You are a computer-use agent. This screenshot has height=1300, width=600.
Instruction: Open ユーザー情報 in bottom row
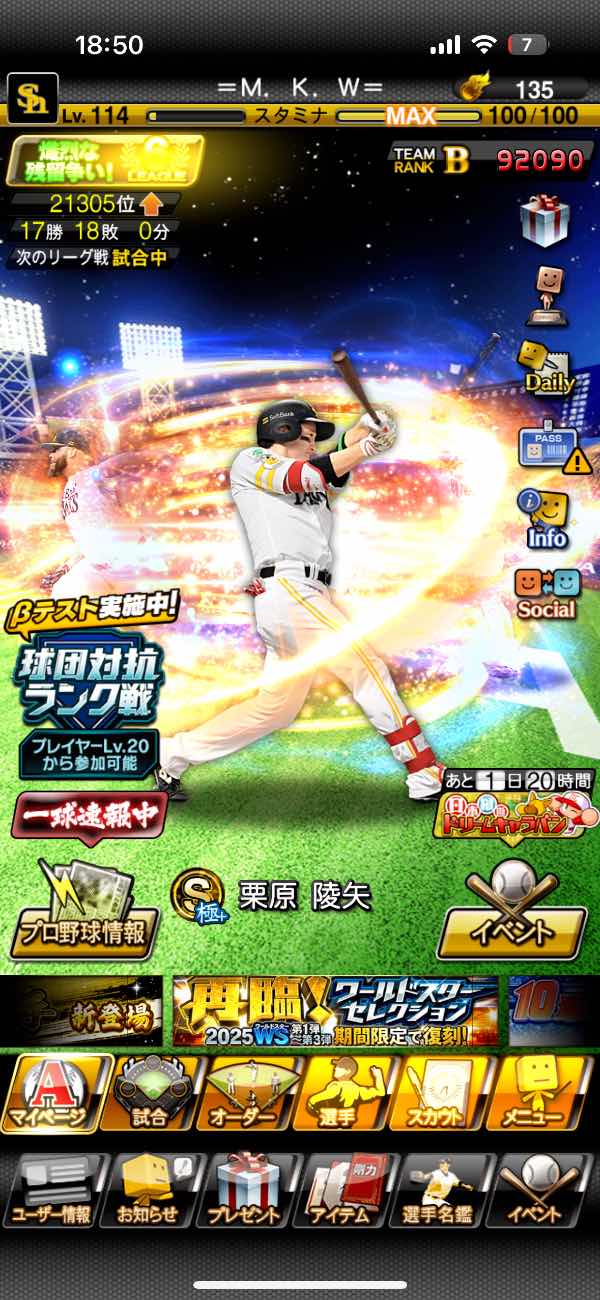click(54, 1190)
